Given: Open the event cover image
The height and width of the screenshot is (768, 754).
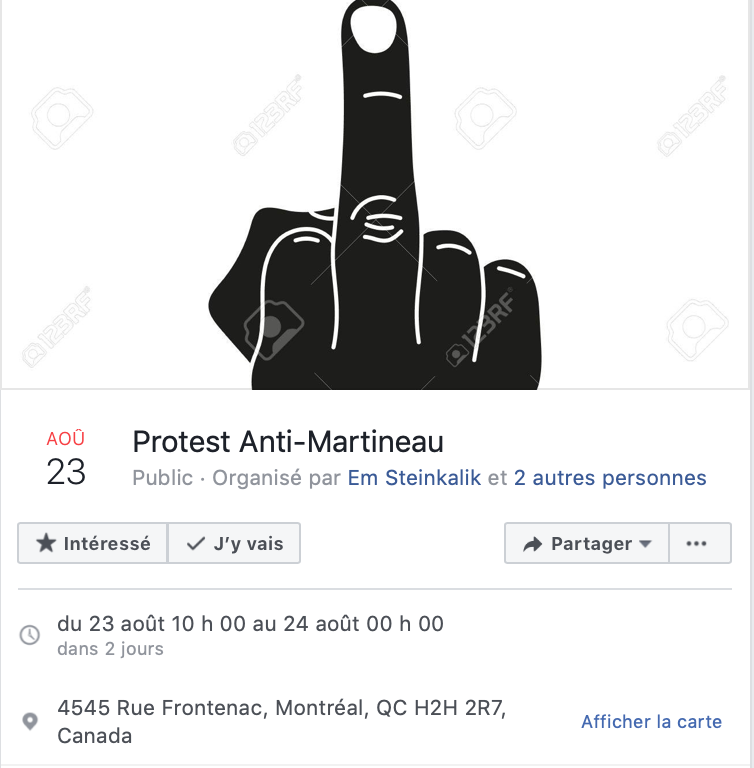Looking at the screenshot, I should pos(376,195).
